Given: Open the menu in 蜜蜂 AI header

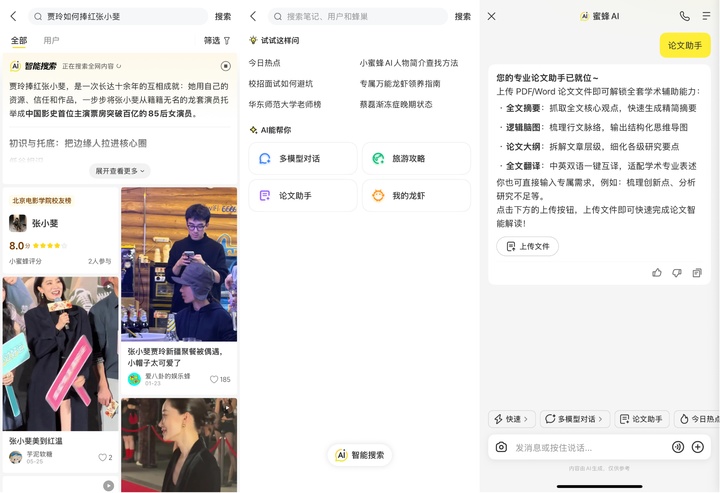Looking at the screenshot, I should (706, 17).
